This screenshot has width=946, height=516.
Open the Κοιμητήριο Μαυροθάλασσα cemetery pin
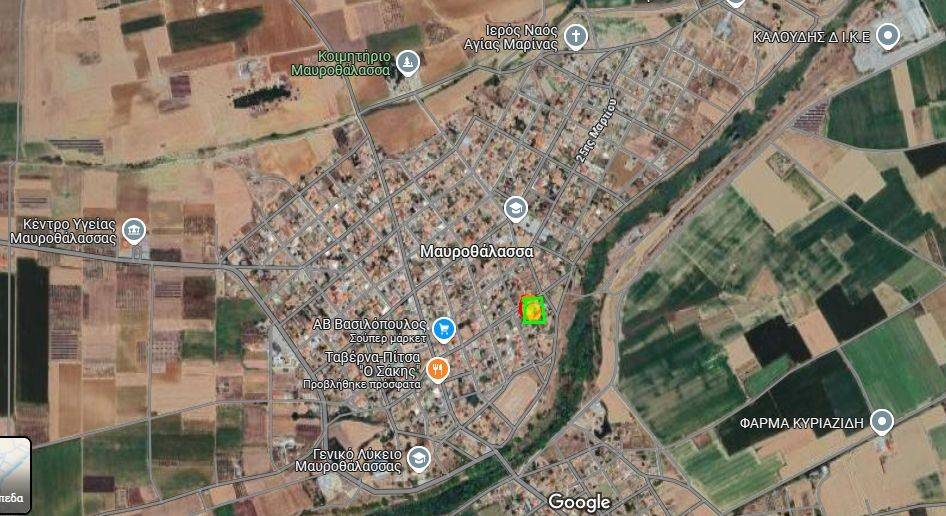point(407,63)
